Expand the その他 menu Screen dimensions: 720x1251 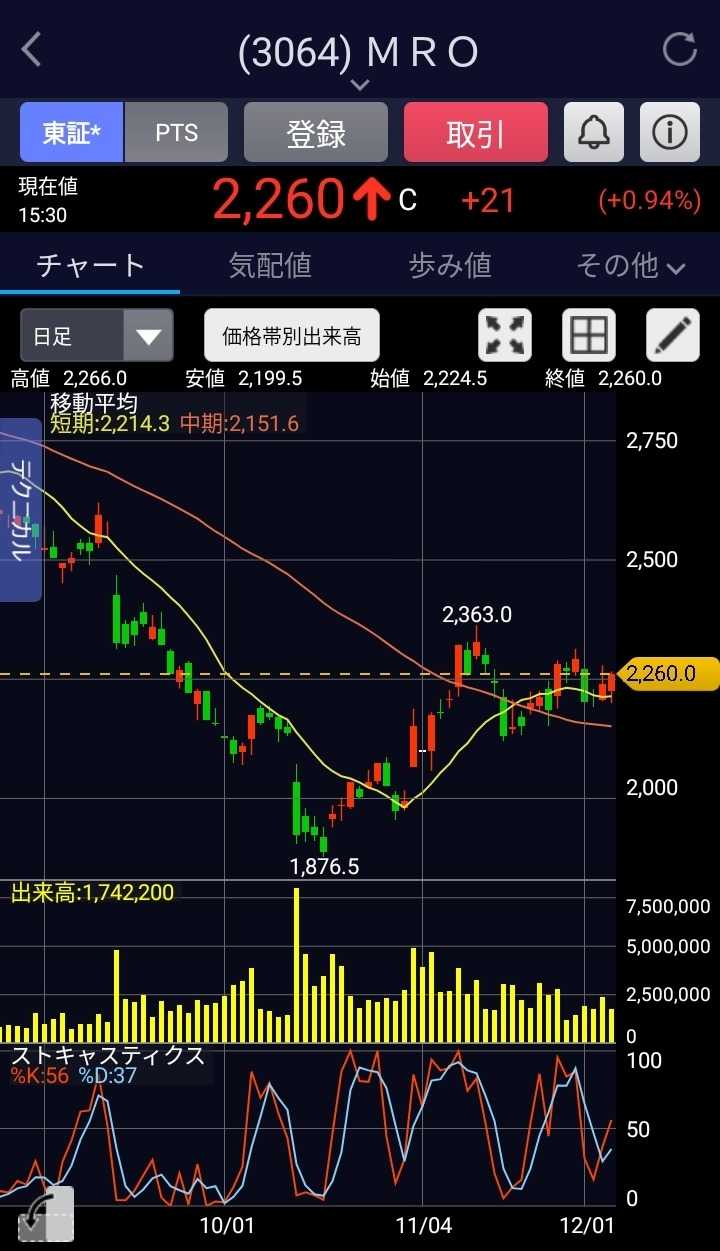coord(630,265)
